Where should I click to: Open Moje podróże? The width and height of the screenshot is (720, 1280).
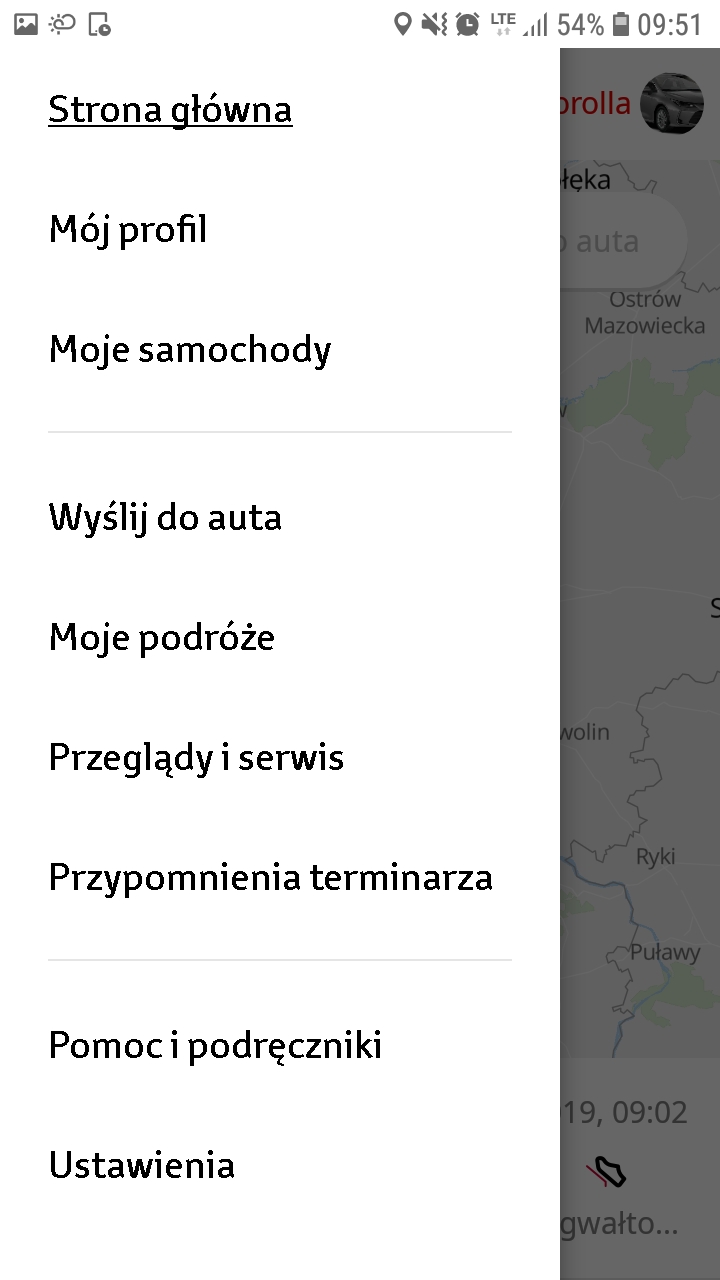pyautogui.click(x=162, y=637)
